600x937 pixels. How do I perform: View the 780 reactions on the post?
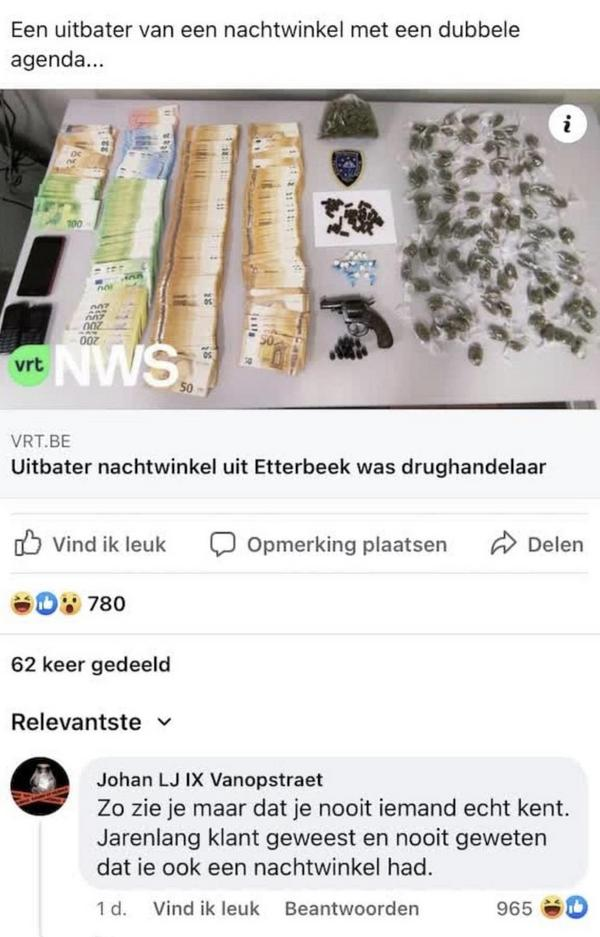[x=68, y=603]
